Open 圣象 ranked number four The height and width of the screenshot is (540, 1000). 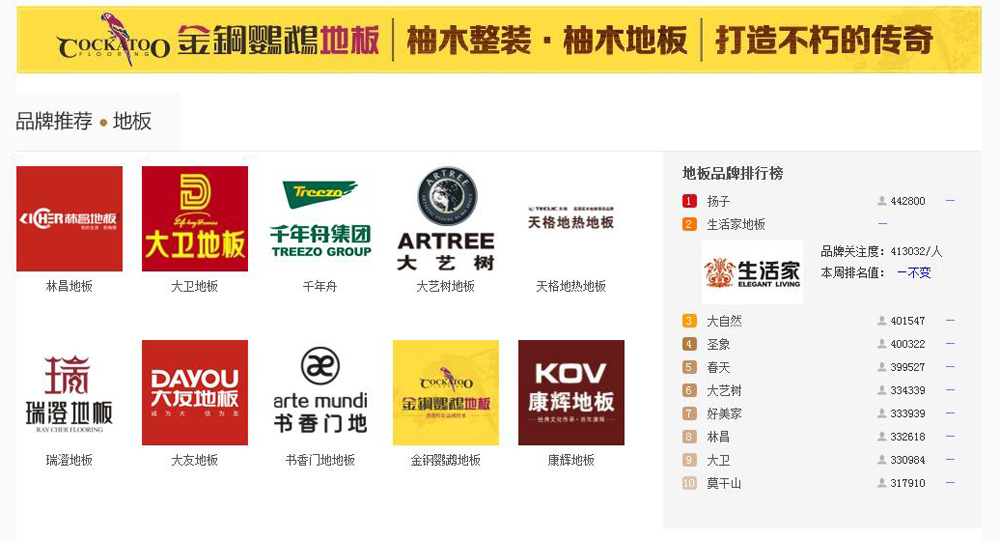click(x=718, y=344)
